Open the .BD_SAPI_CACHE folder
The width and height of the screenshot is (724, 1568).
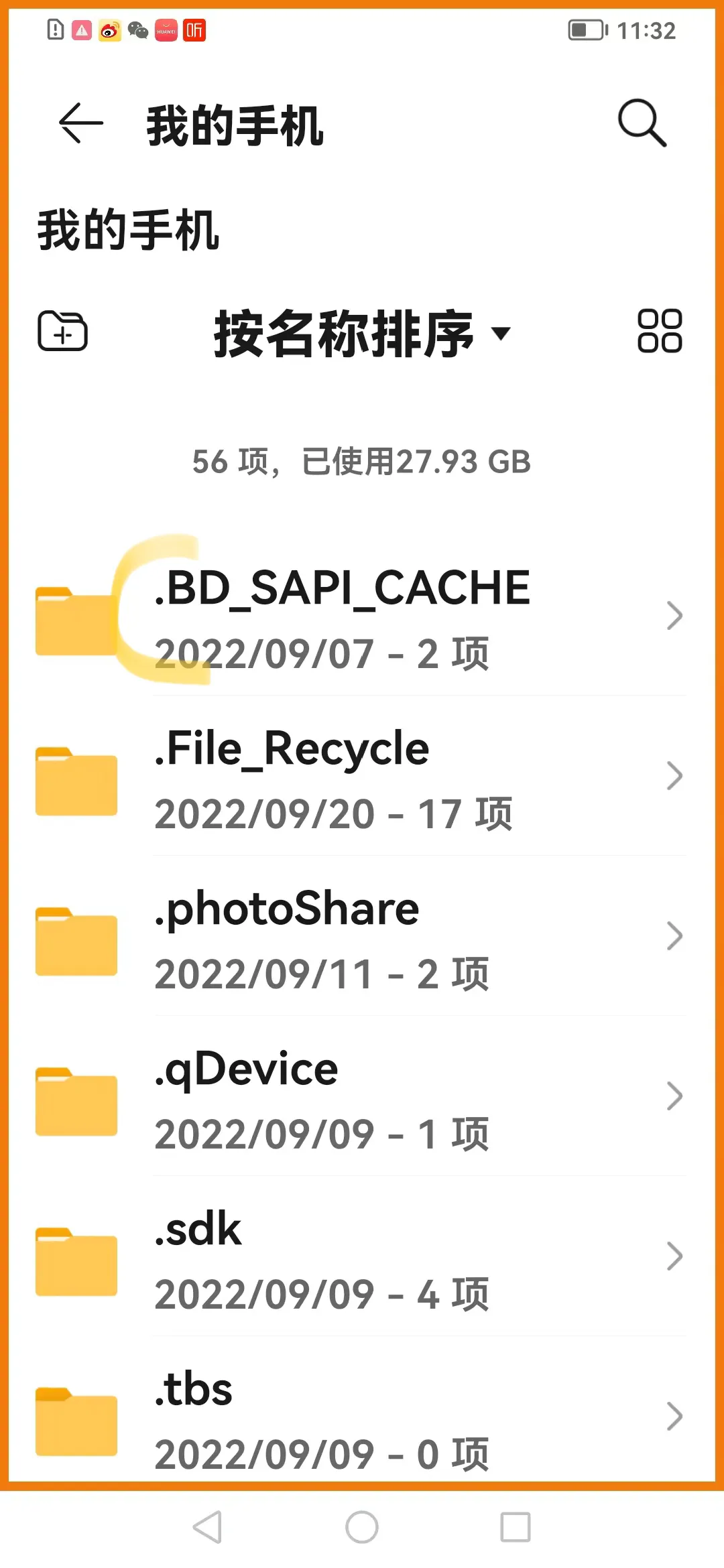[362, 616]
